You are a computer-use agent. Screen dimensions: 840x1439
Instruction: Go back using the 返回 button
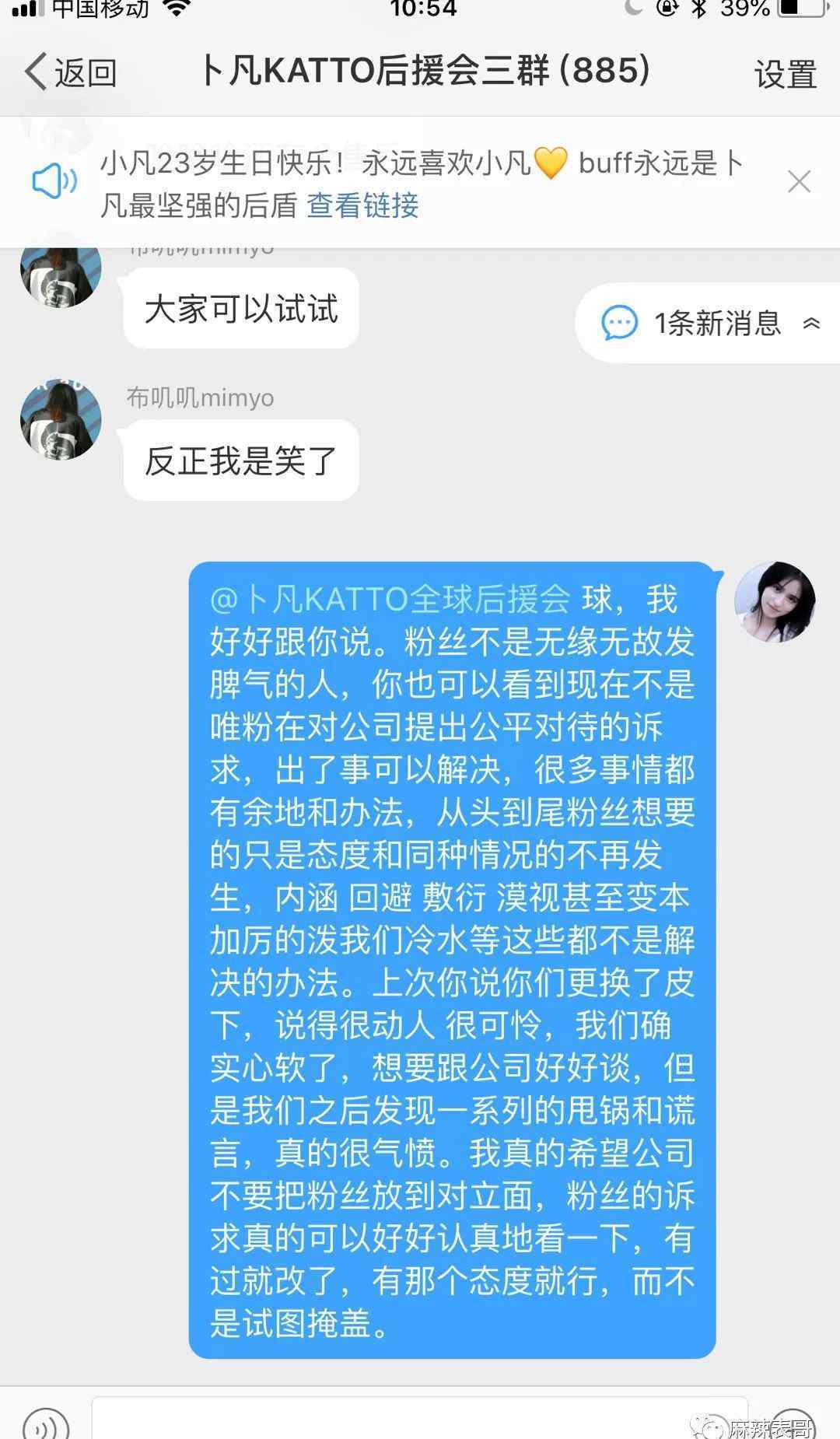click(x=70, y=73)
